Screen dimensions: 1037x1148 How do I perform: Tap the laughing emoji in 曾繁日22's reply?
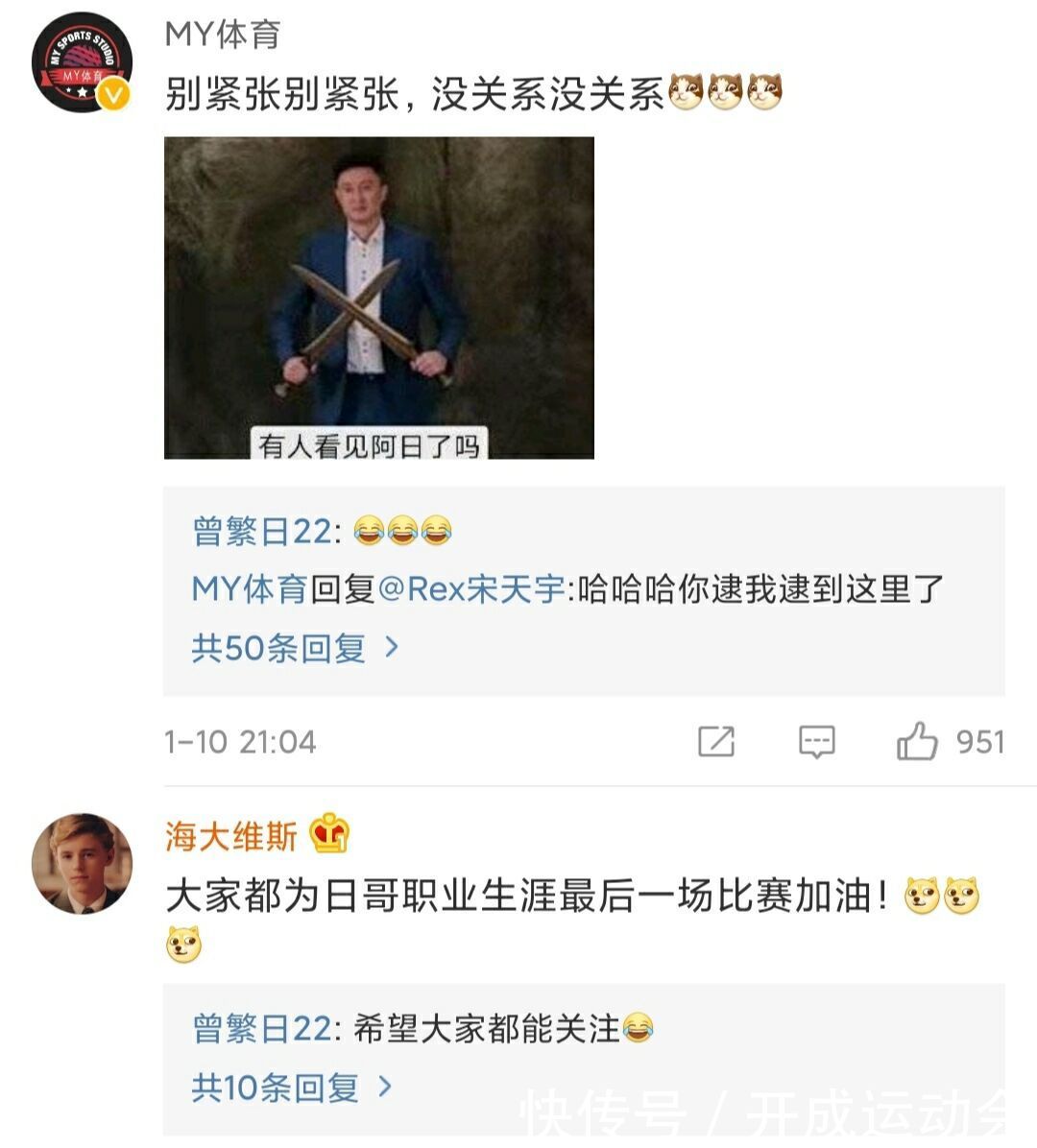tap(401, 529)
